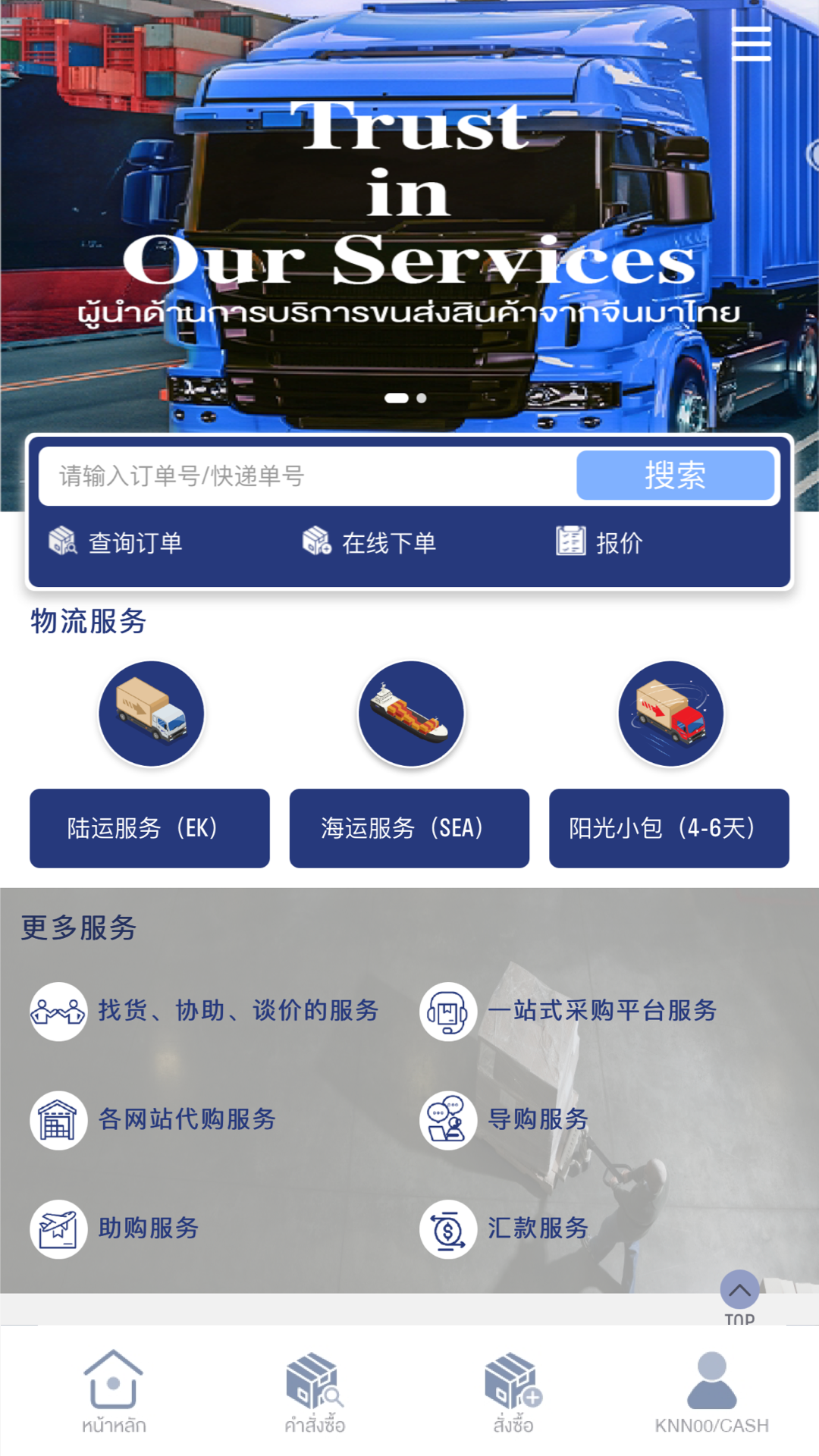Image resolution: width=819 pixels, height=1456 pixels.
Task: Open 导购服务
Action: pyautogui.click(x=505, y=1120)
